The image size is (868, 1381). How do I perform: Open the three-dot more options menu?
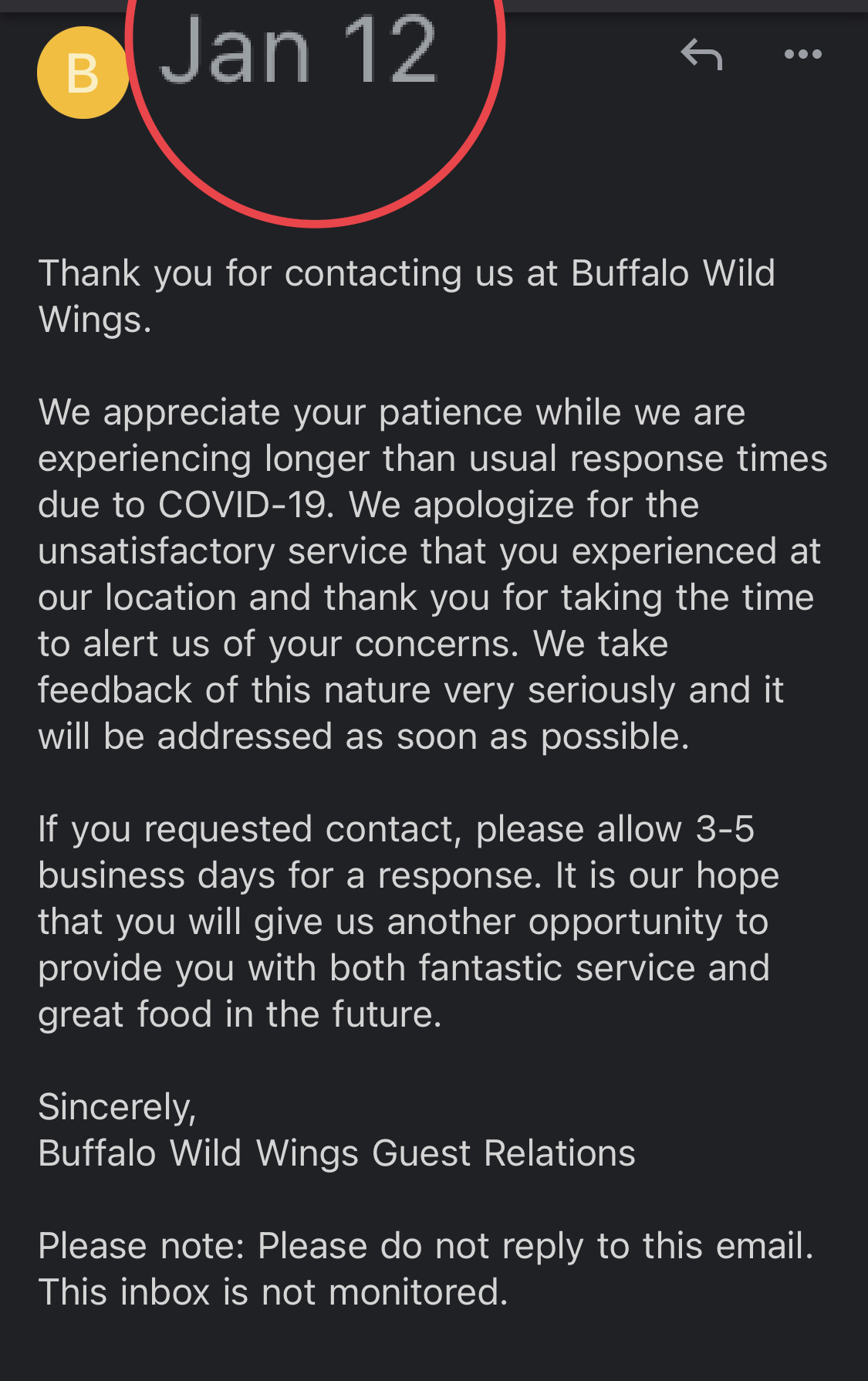pyautogui.click(x=802, y=54)
